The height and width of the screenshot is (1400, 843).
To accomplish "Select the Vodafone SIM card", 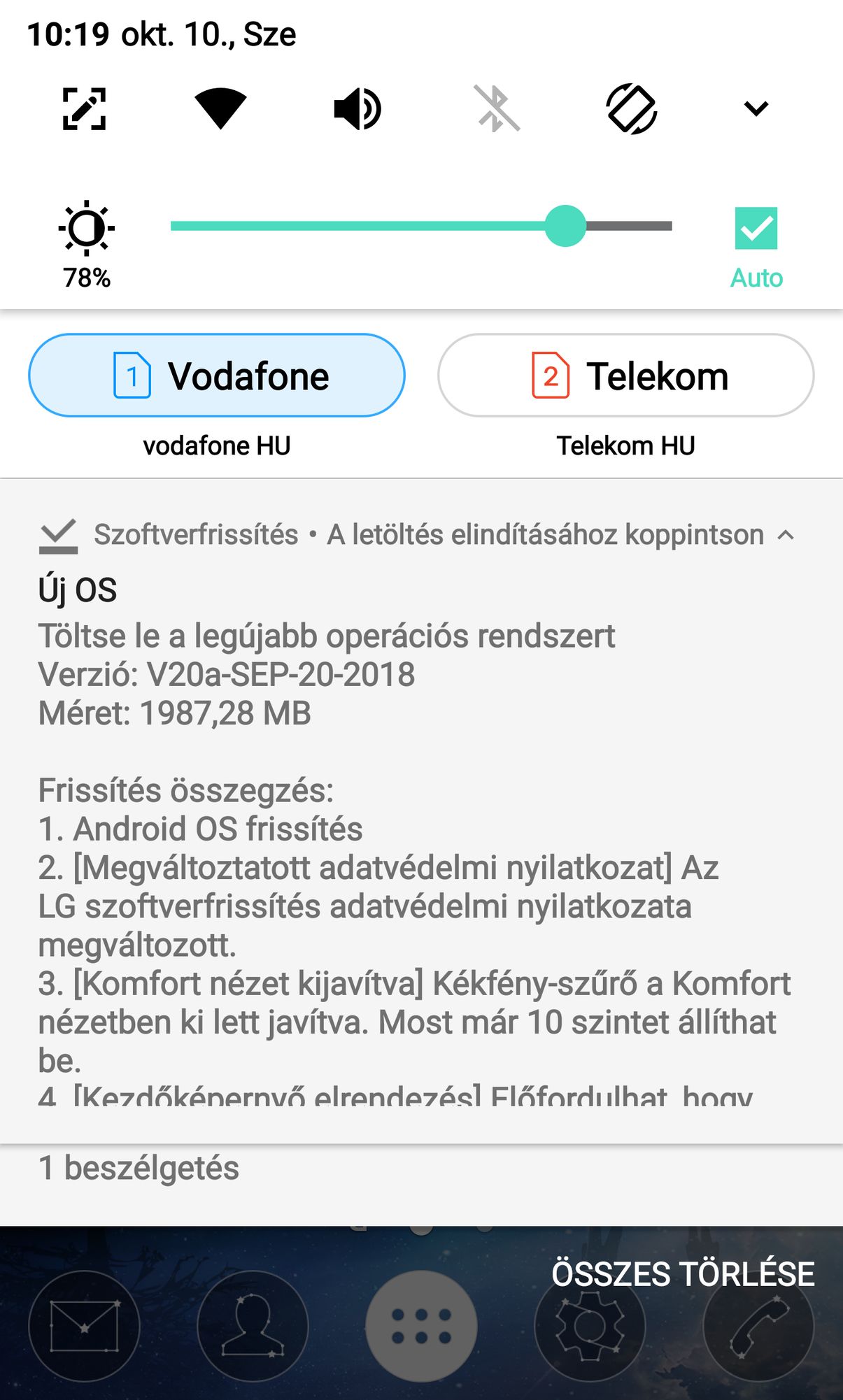I will [217, 376].
